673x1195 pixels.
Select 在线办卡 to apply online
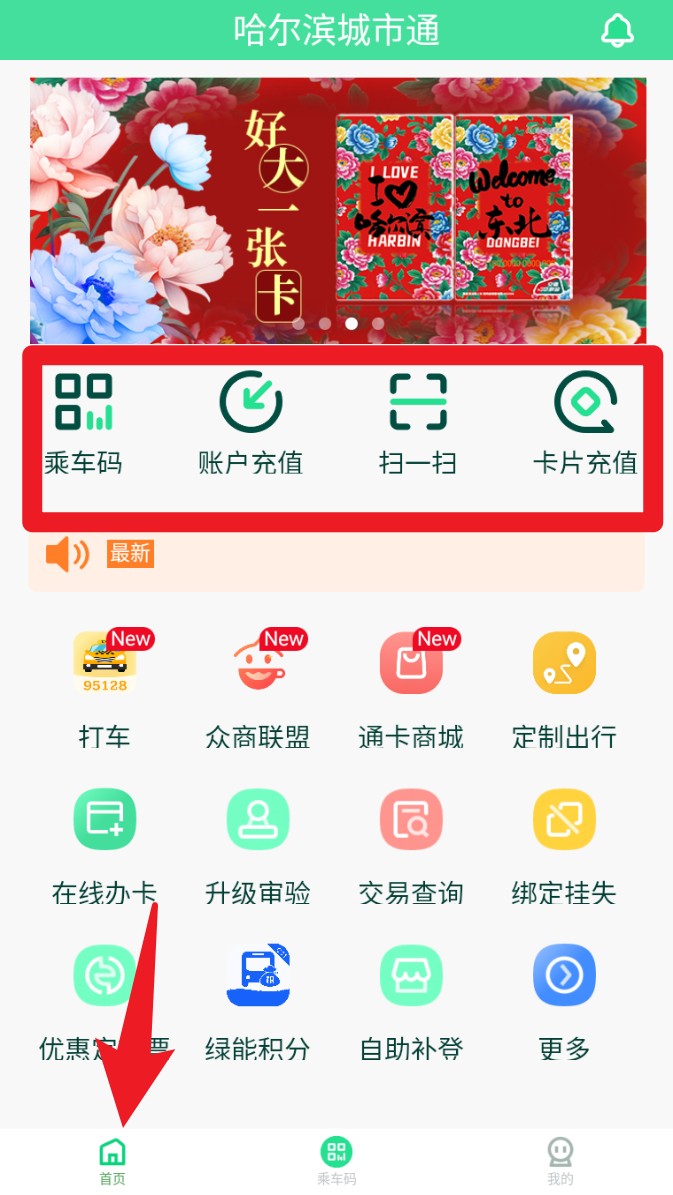click(105, 846)
